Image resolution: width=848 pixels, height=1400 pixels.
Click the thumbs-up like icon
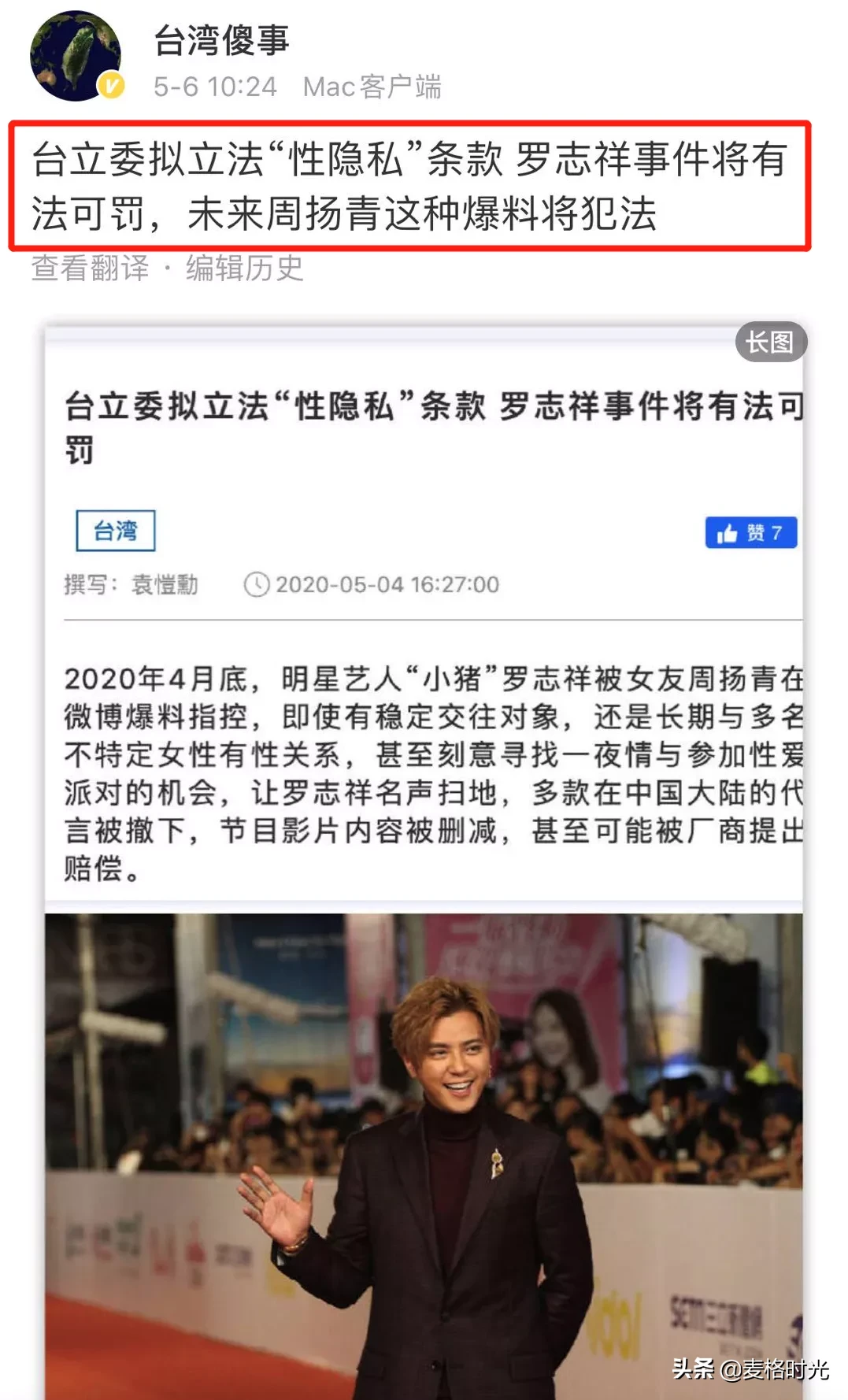coord(728,532)
